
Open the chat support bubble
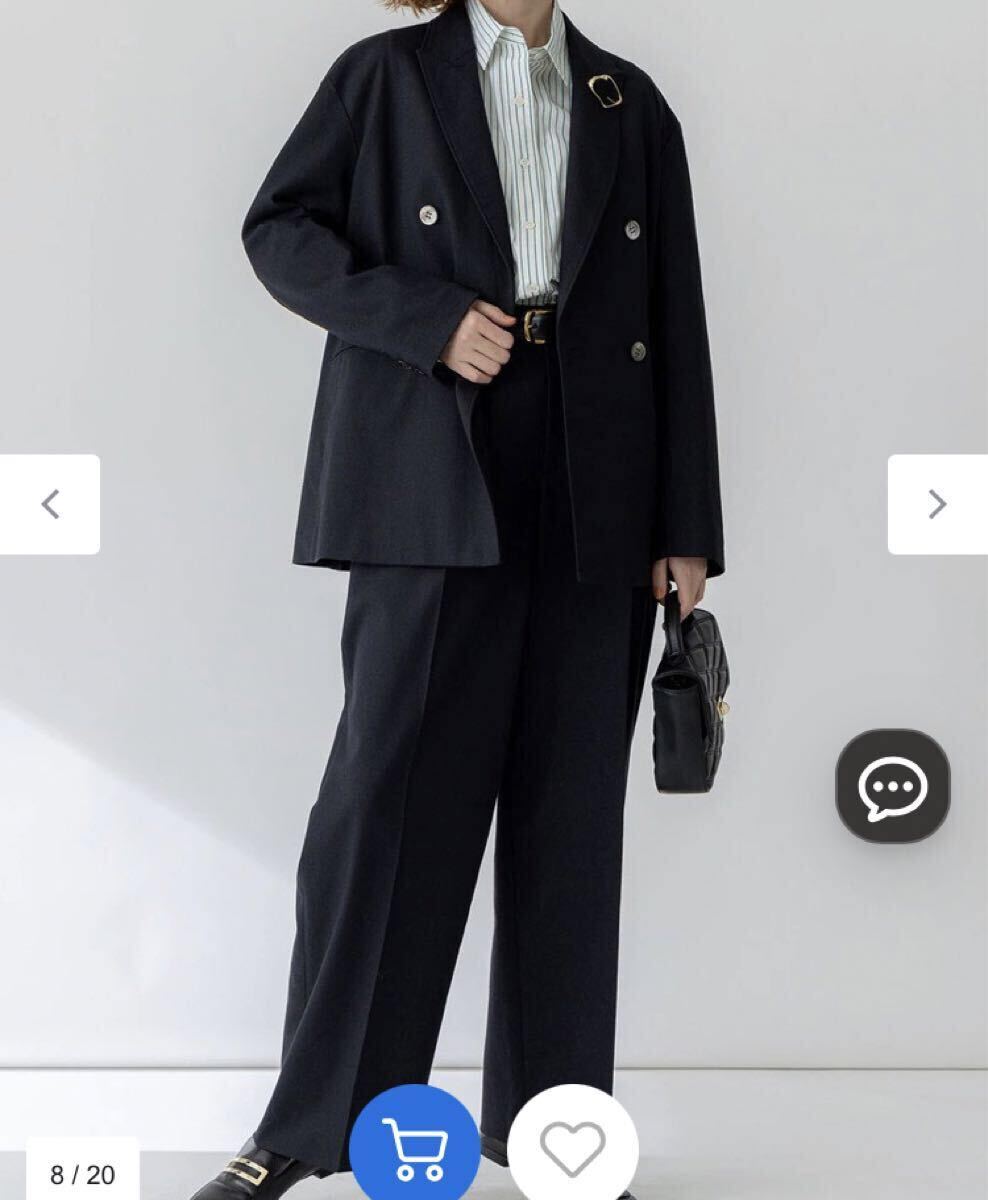pyautogui.click(x=892, y=786)
